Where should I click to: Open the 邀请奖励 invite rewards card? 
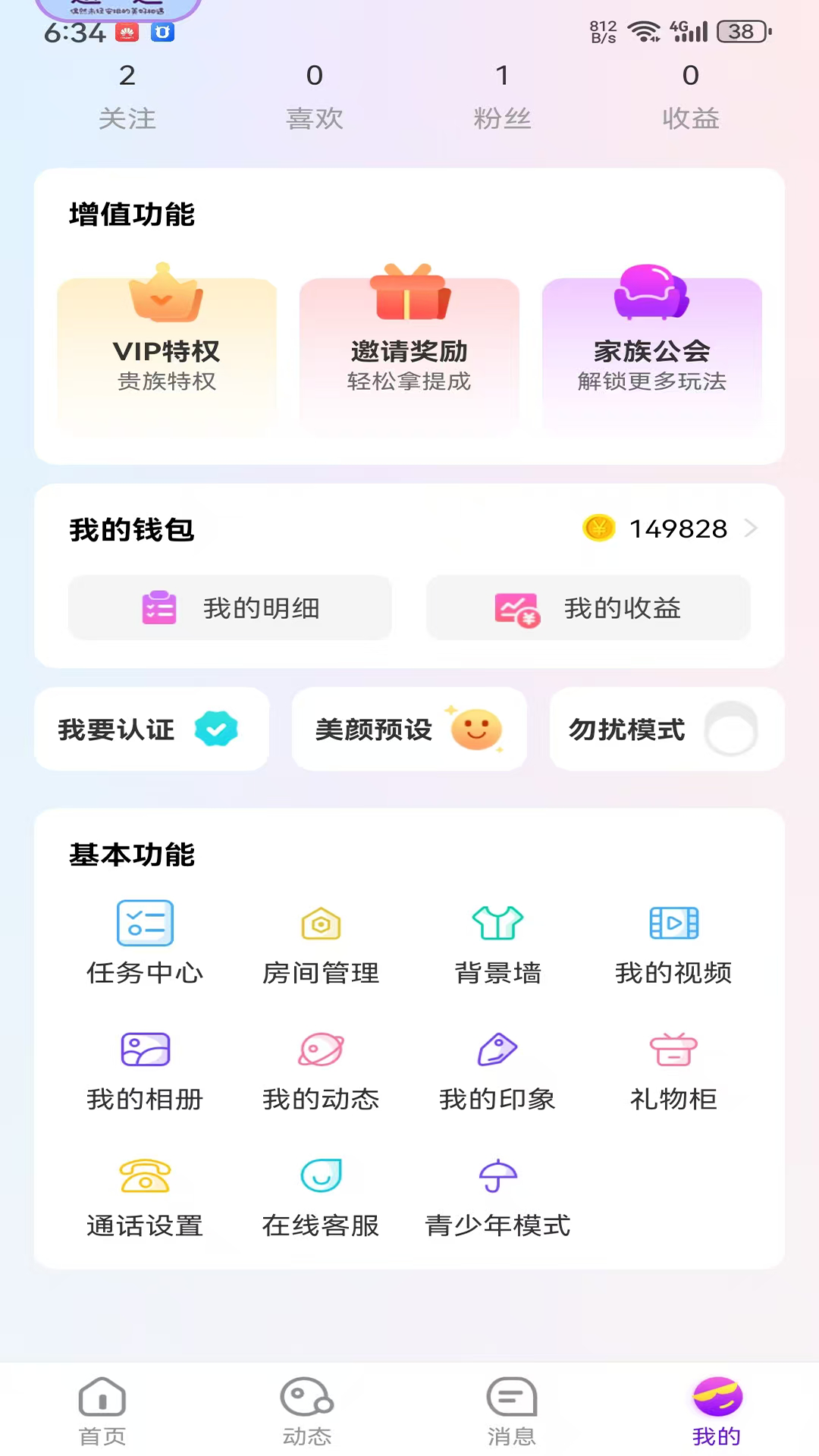point(409,355)
